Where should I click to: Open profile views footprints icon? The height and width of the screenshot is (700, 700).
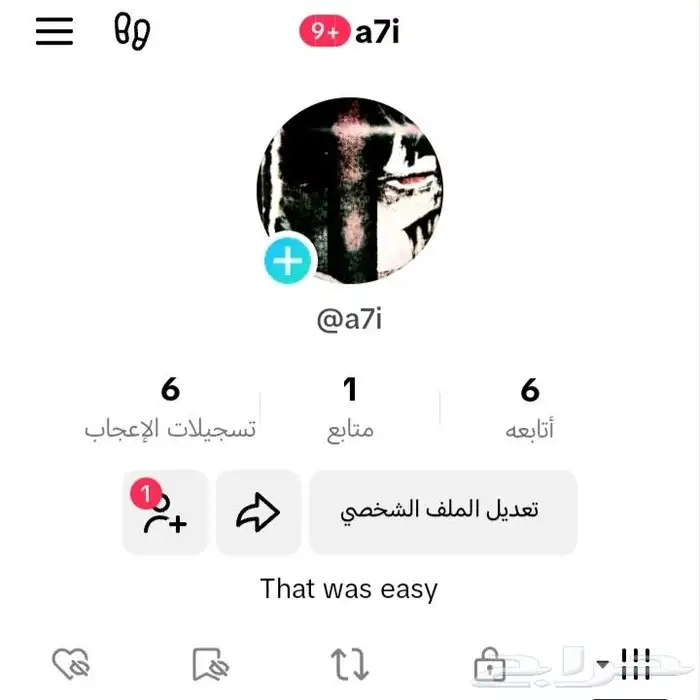[132, 31]
